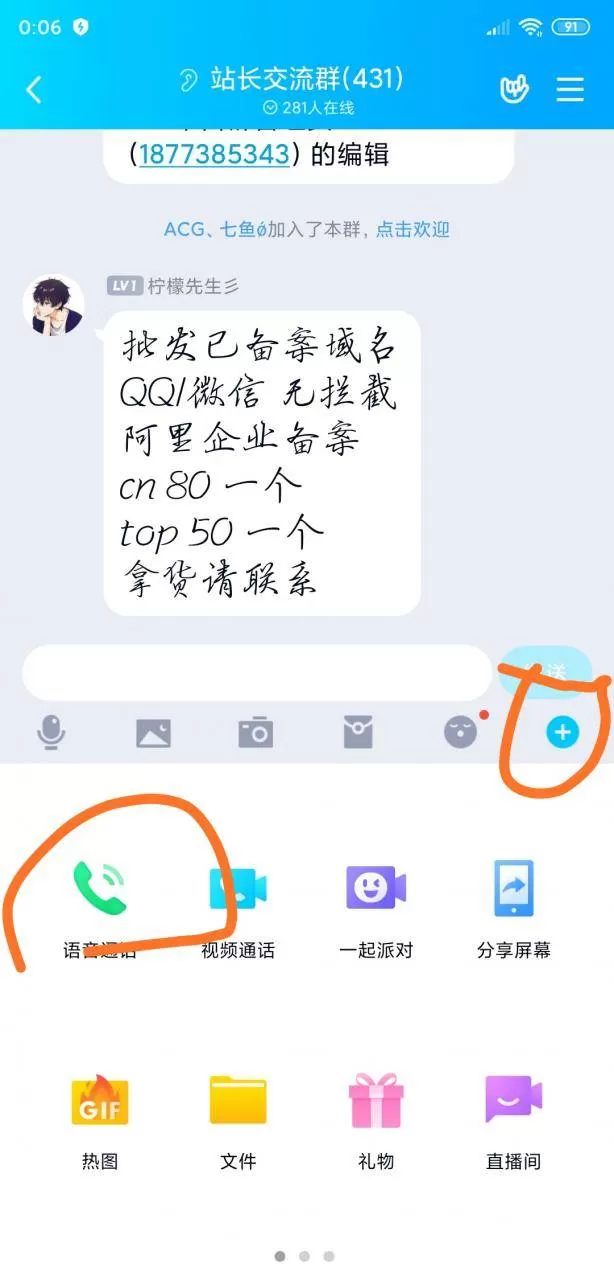Select 分享屏幕 screen sharing
Viewport: 614px width, 1280px height.
[514, 906]
